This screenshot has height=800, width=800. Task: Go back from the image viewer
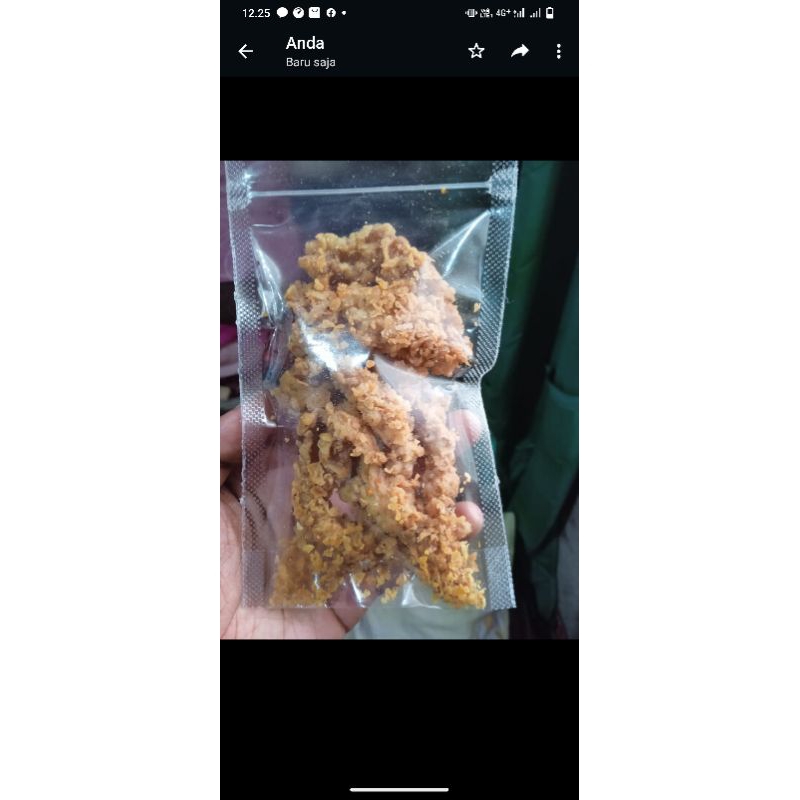tap(245, 51)
